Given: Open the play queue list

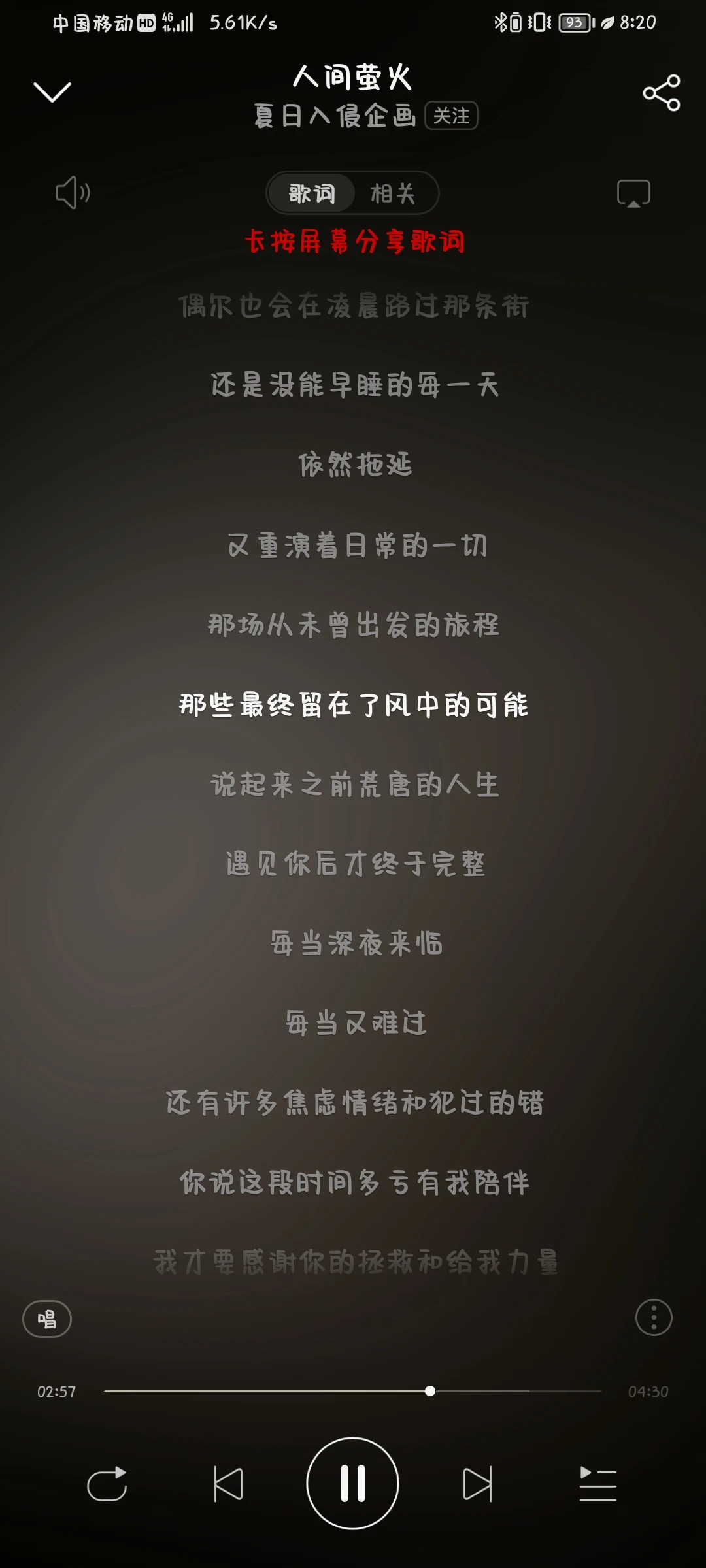Looking at the screenshot, I should tap(598, 1484).
